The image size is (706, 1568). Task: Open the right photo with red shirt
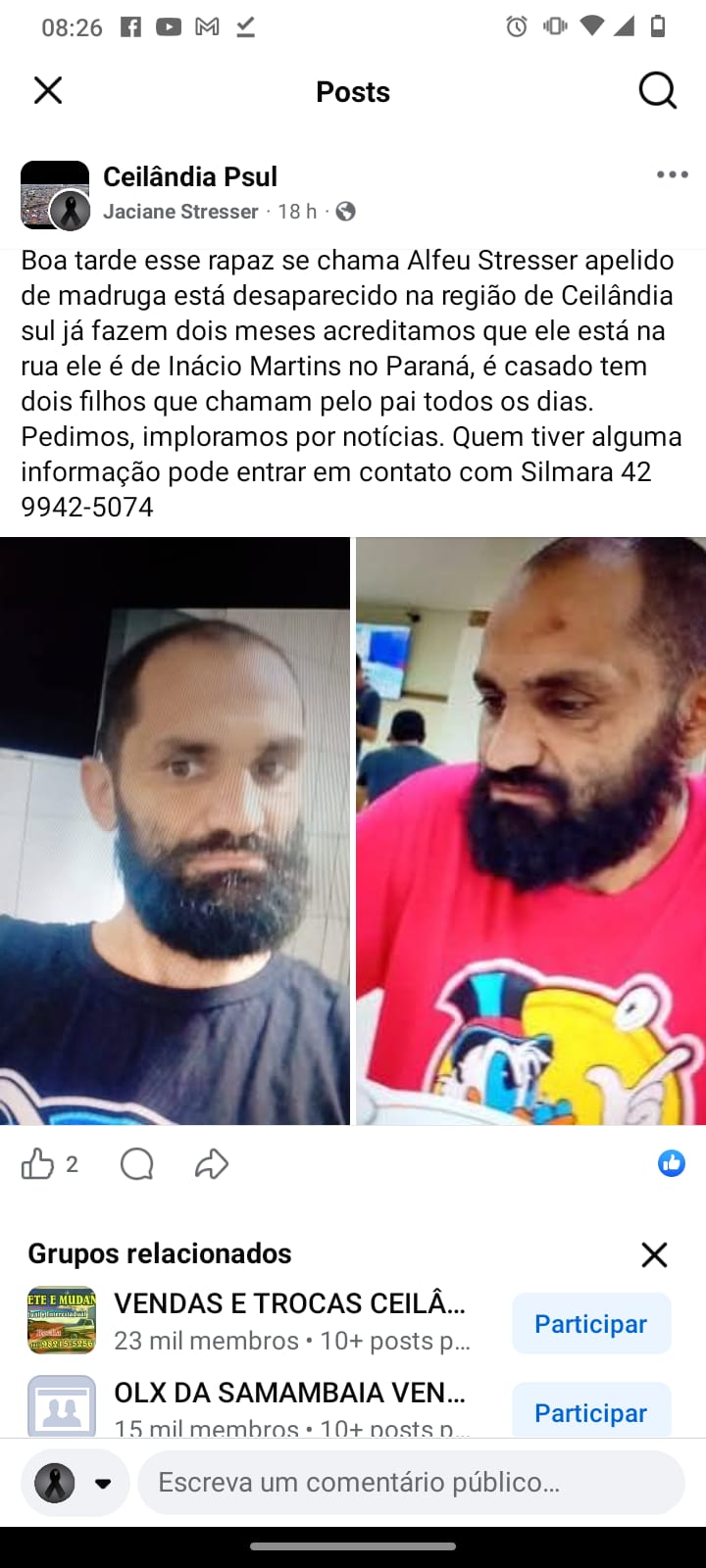point(530,831)
